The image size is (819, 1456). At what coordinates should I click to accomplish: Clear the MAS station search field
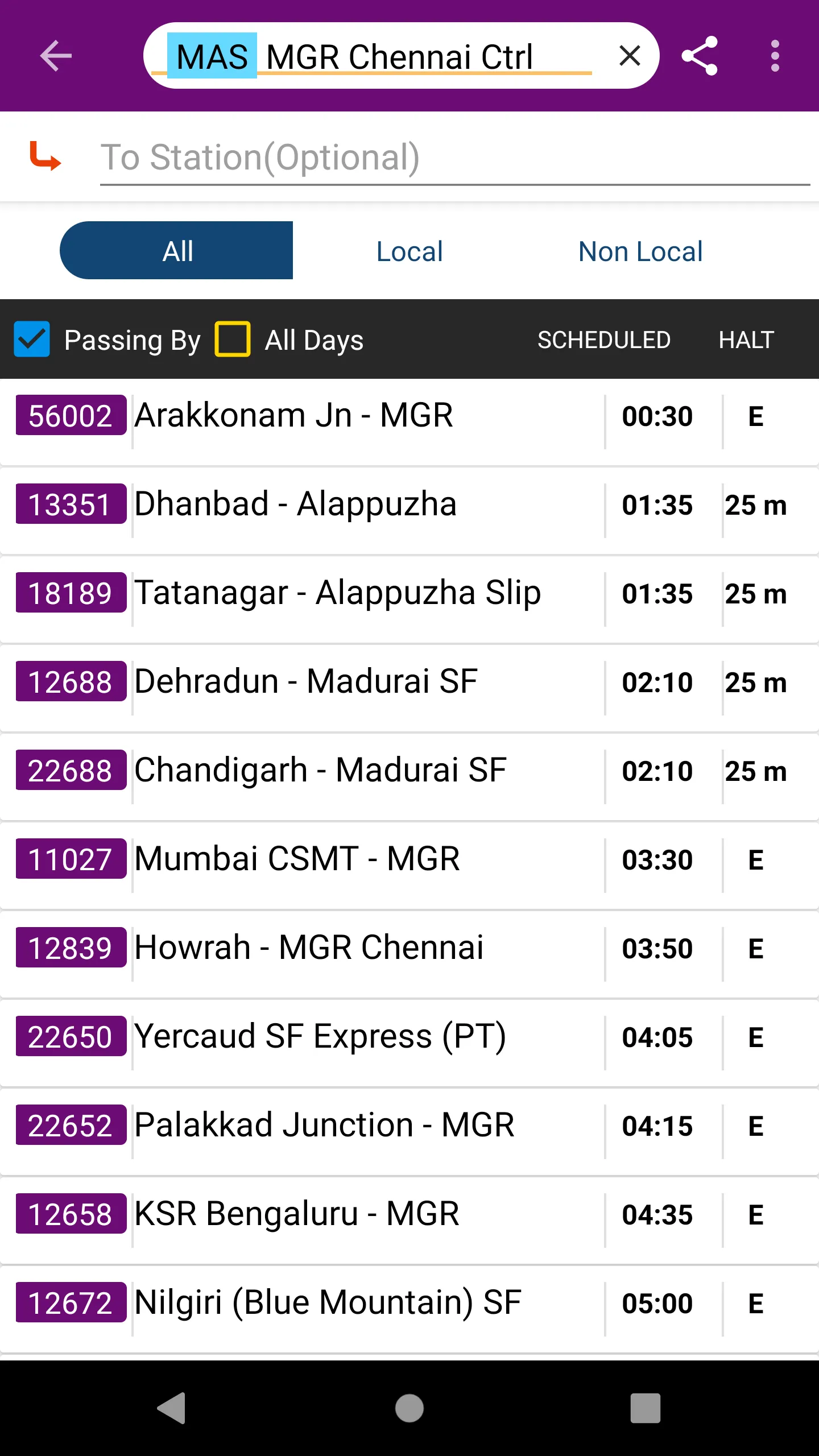coord(630,56)
